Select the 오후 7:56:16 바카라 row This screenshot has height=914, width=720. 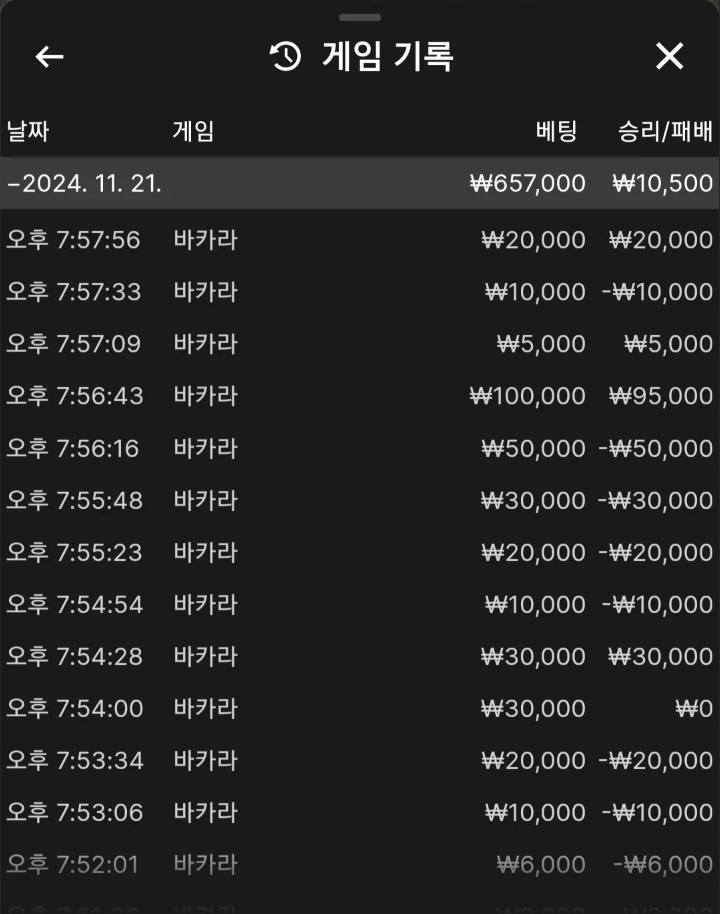[x=360, y=448]
